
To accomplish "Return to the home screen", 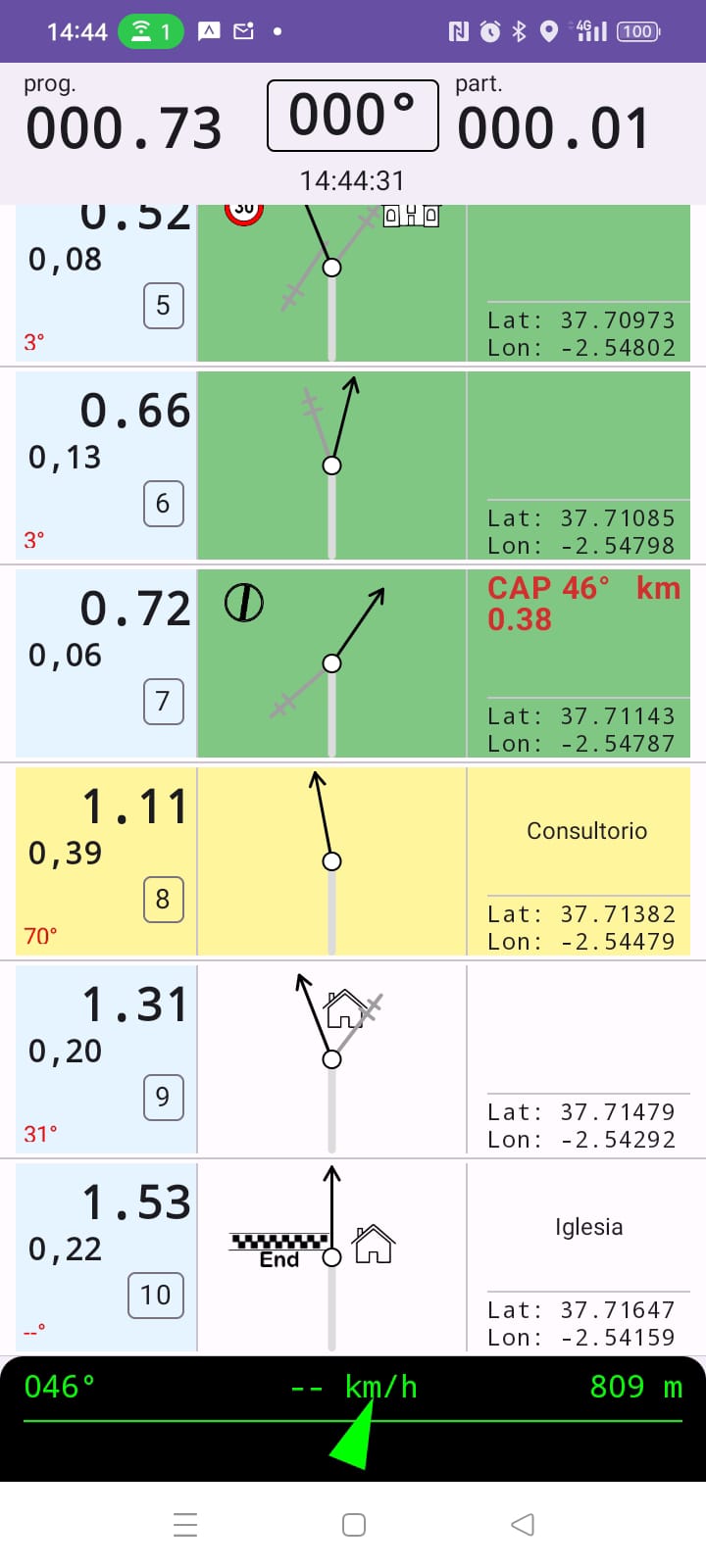I will click(354, 1524).
